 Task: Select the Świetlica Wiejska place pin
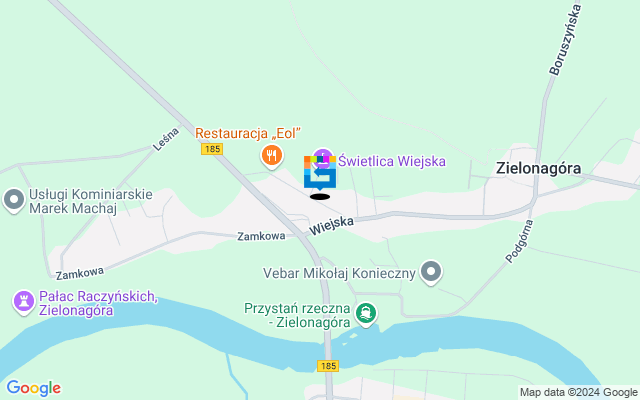(322, 157)
